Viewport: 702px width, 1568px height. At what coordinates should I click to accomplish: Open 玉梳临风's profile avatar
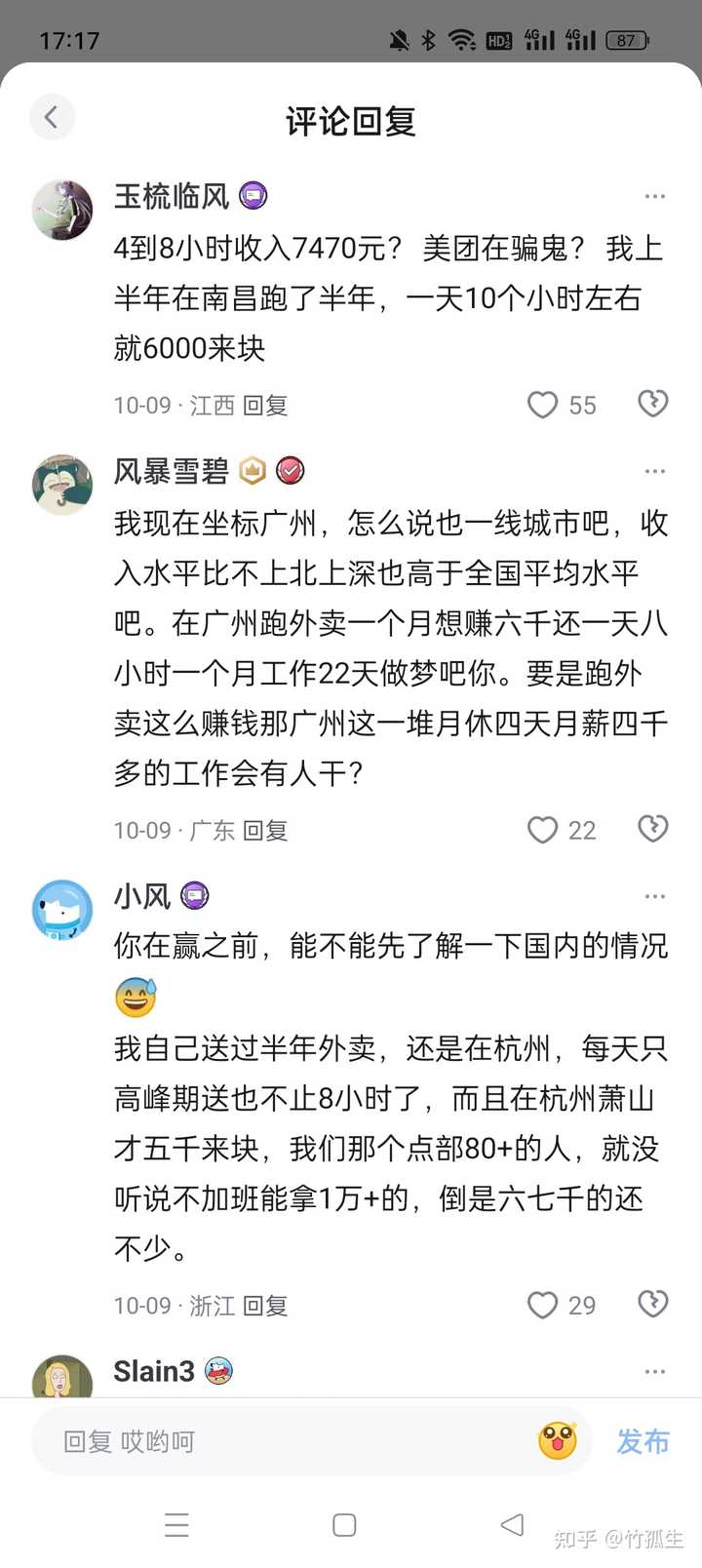tap(62, 210)
